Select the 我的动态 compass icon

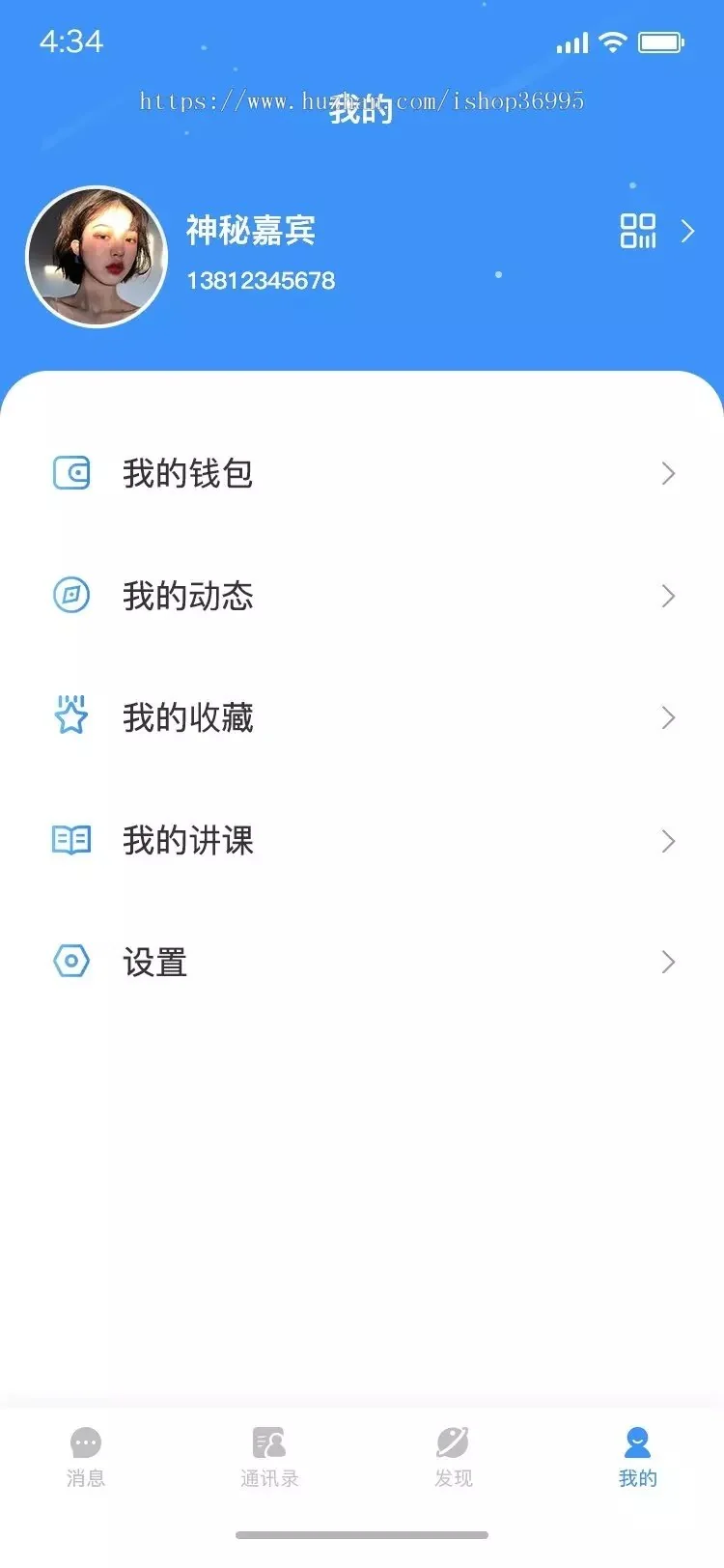coord(70,596)
